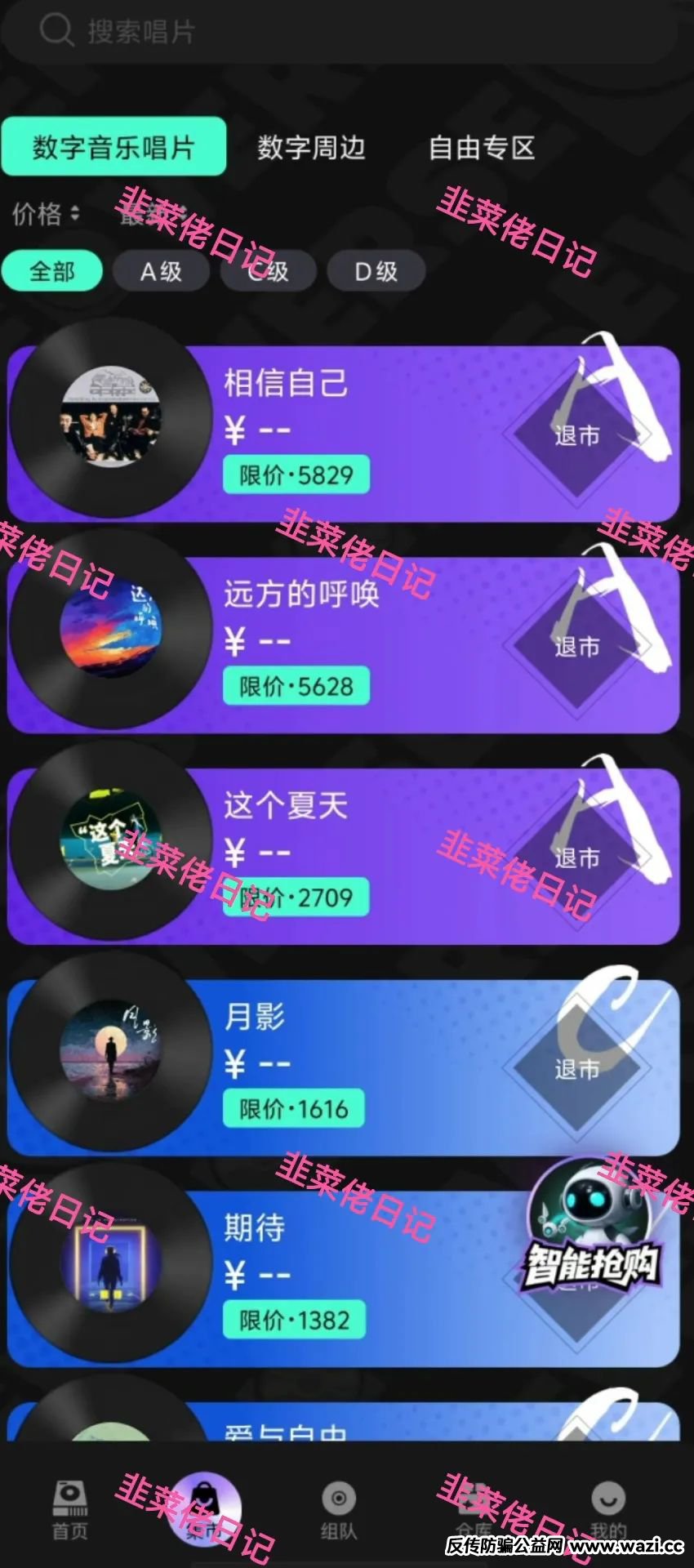Click the 限价·5829 price button
The width and height of the screenshot is (694, 1568).
click(x=296, y=474)
